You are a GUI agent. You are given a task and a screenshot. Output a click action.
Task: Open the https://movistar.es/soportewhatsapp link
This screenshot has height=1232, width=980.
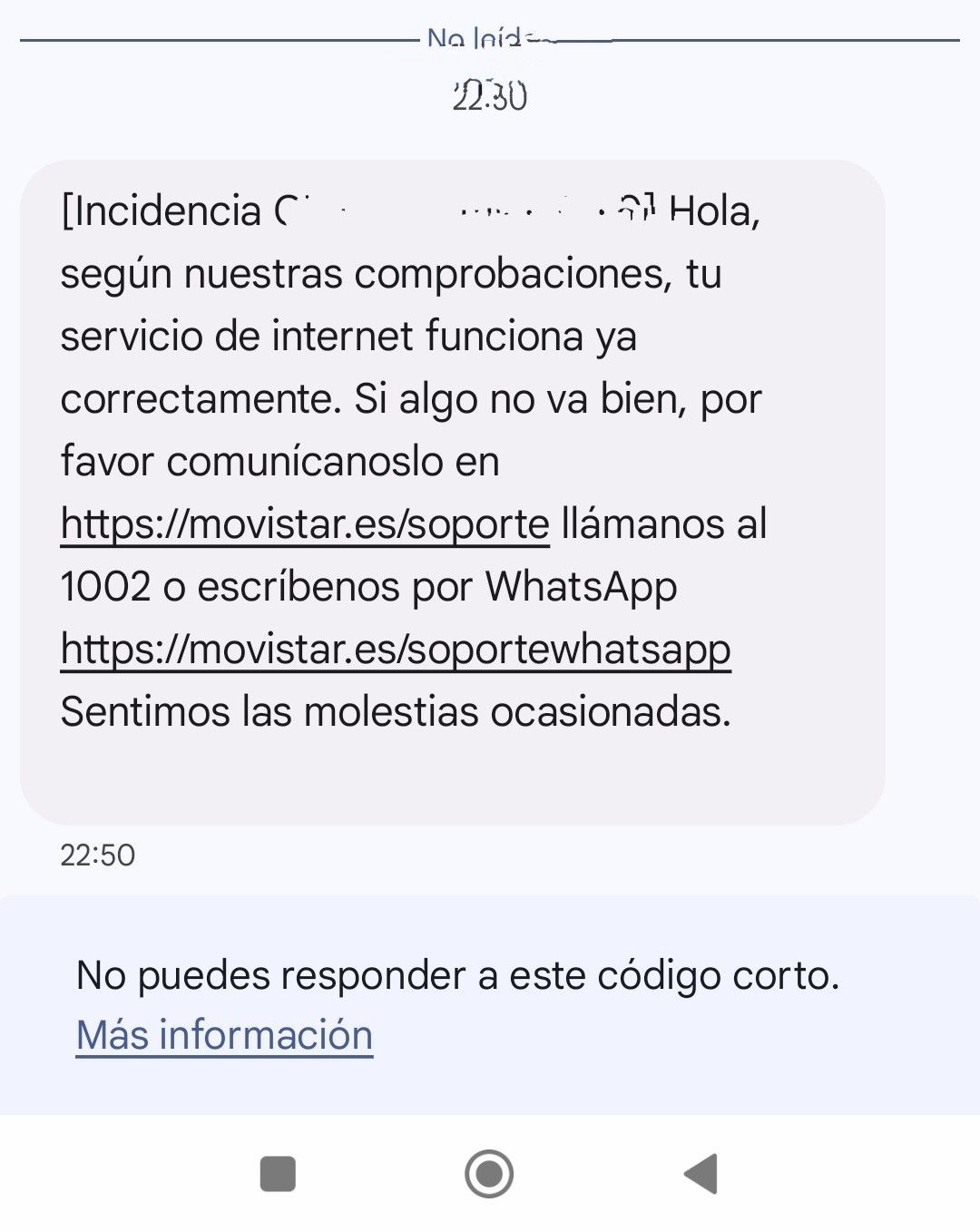397,649
